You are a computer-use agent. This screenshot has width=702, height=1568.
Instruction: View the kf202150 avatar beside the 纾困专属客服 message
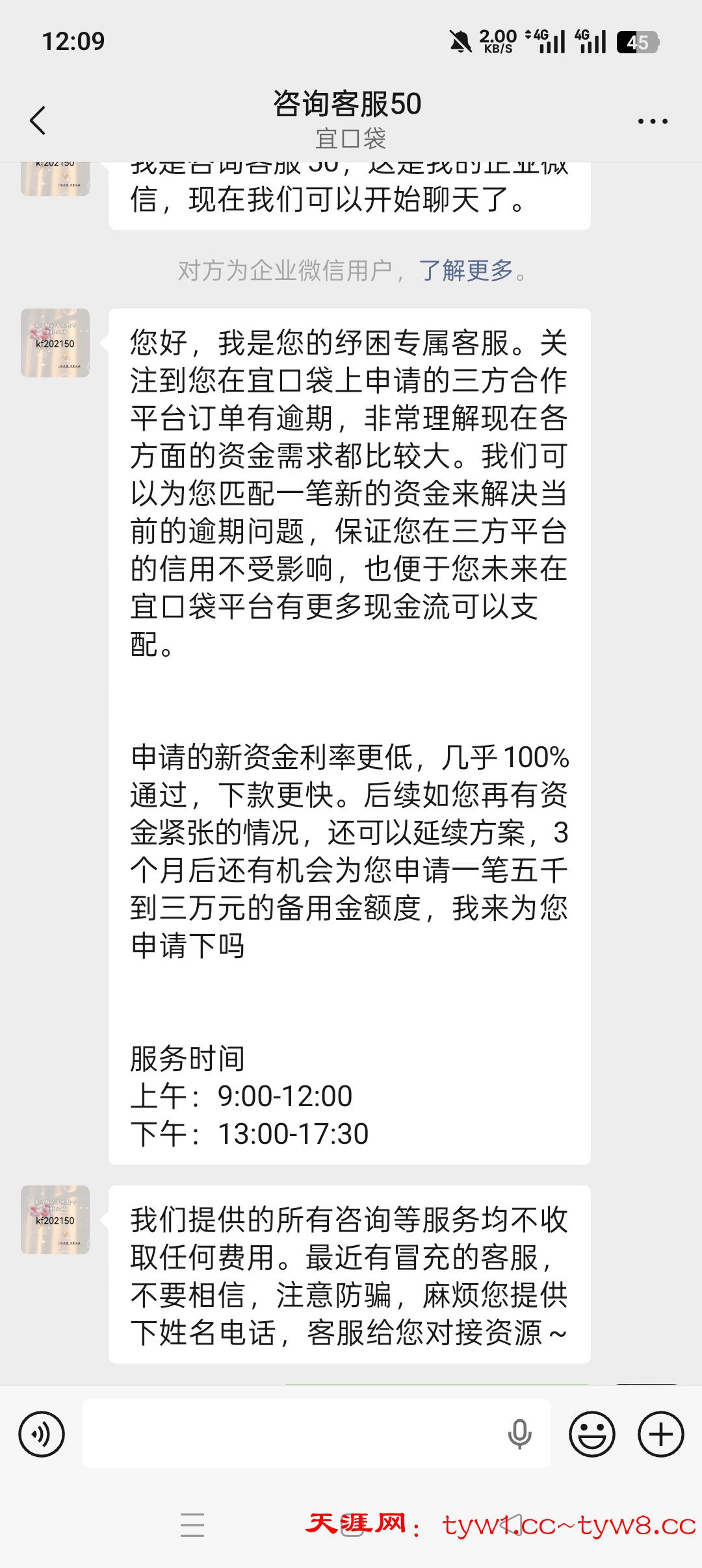pyautogui.click(x=55, y=343)
